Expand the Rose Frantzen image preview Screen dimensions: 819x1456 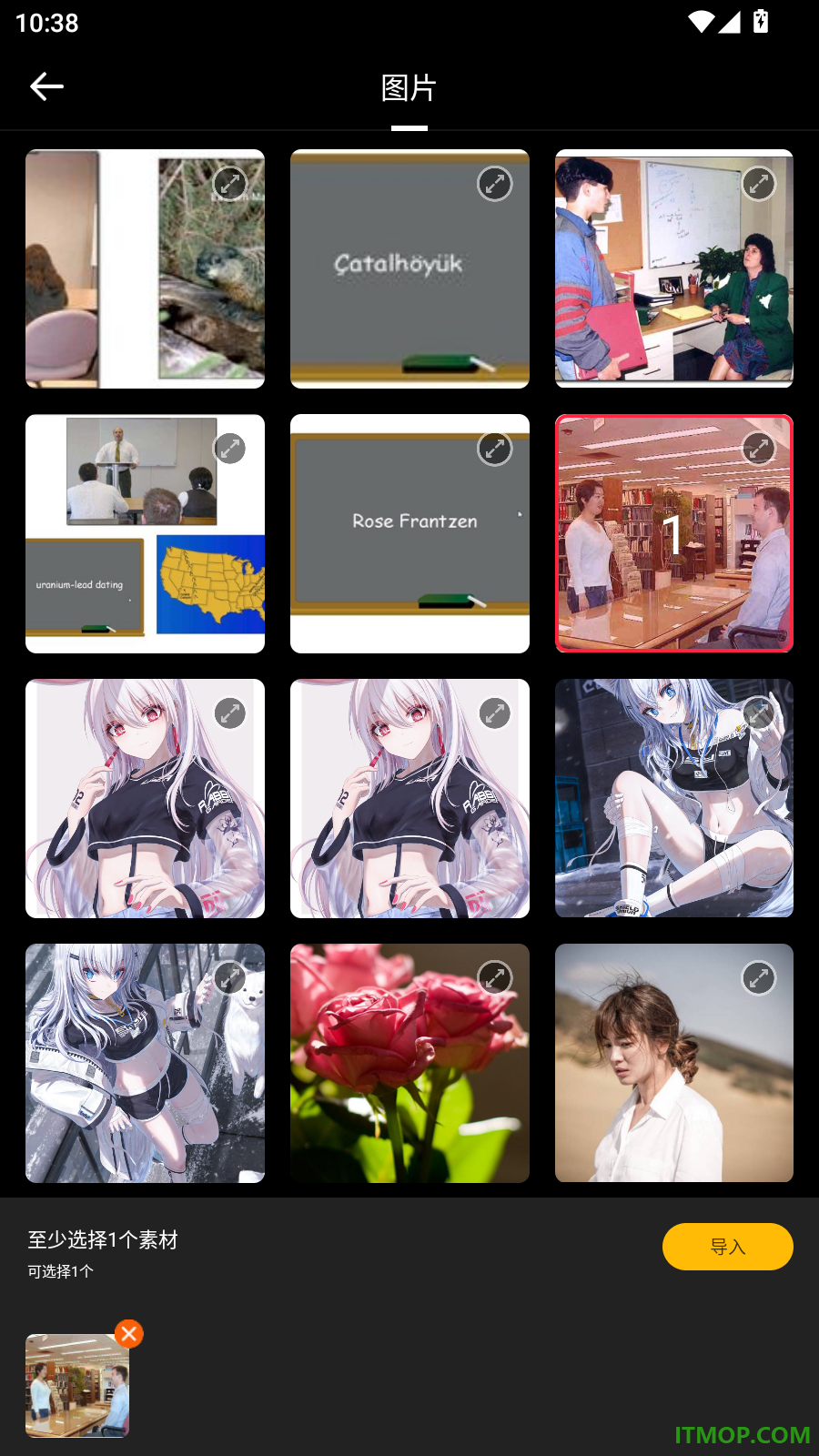[495, 449]
